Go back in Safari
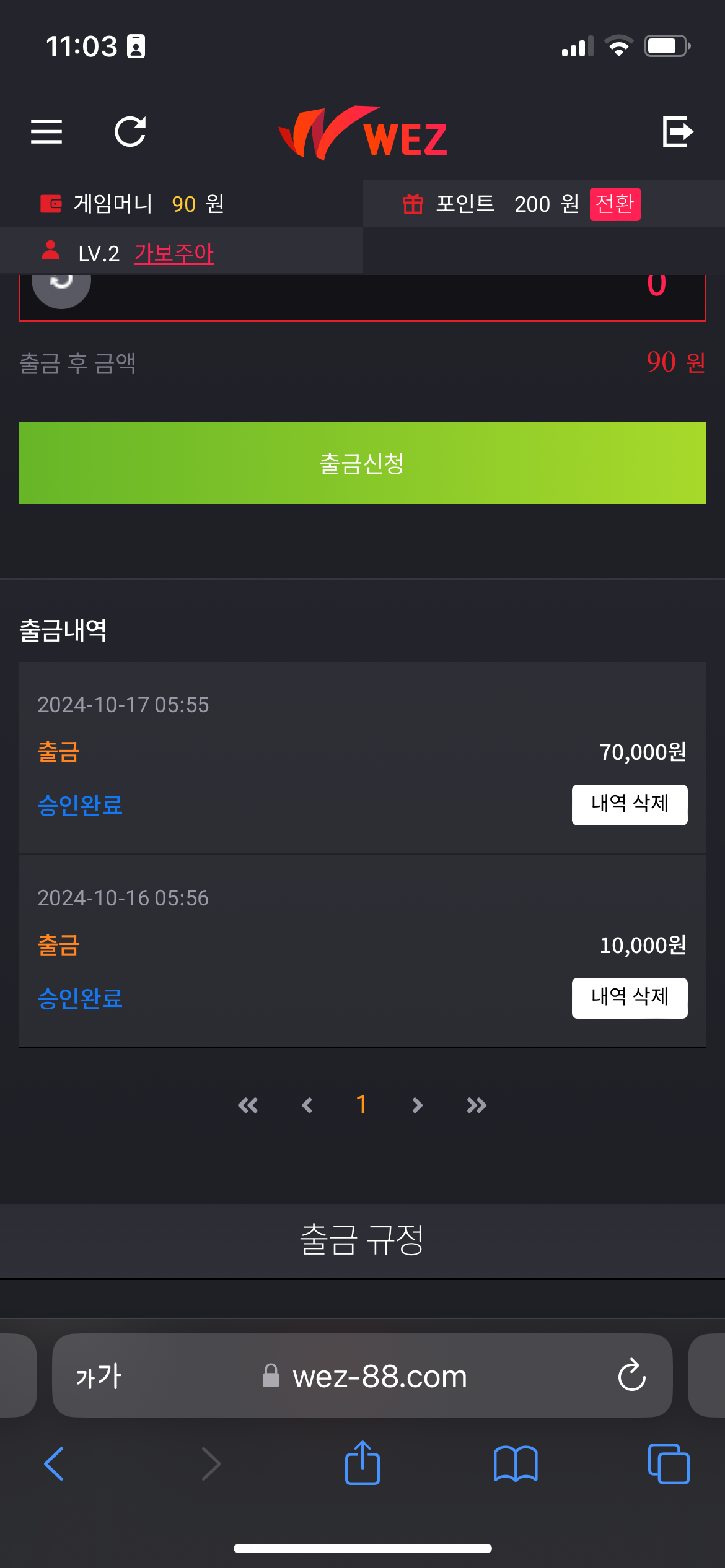 [x=55, y=1464]
